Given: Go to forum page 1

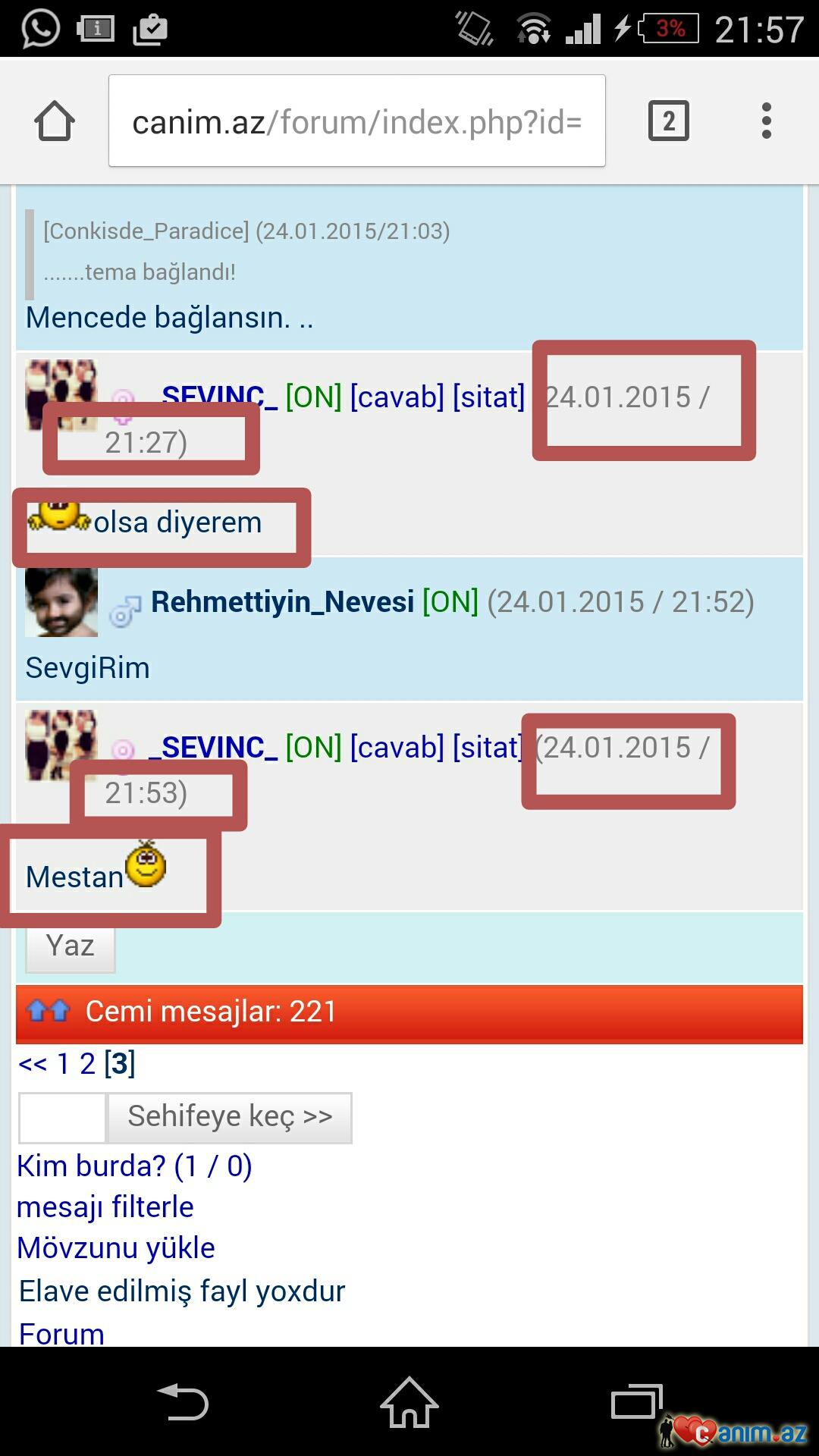Looking at the screenshot, I should click(x=64, y=1064).
